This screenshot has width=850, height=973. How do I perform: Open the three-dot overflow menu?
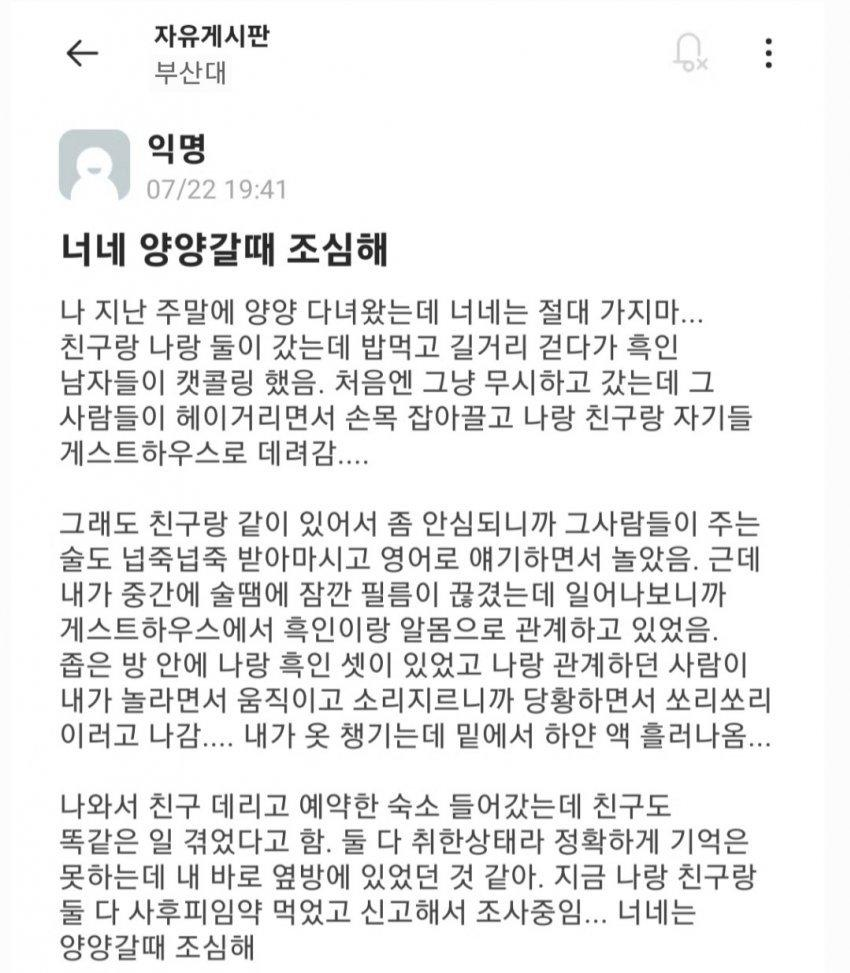[x=768, y=53]
